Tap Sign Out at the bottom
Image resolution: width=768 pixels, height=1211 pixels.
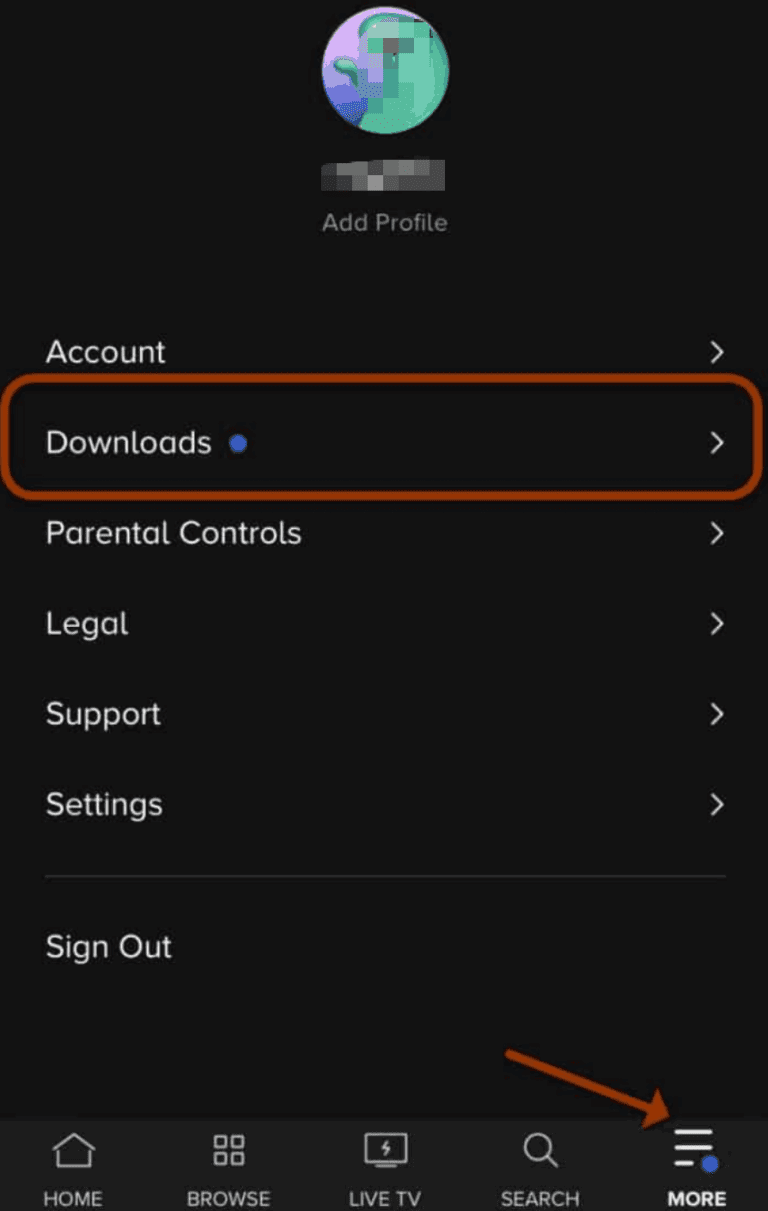[x=109, y=946]
